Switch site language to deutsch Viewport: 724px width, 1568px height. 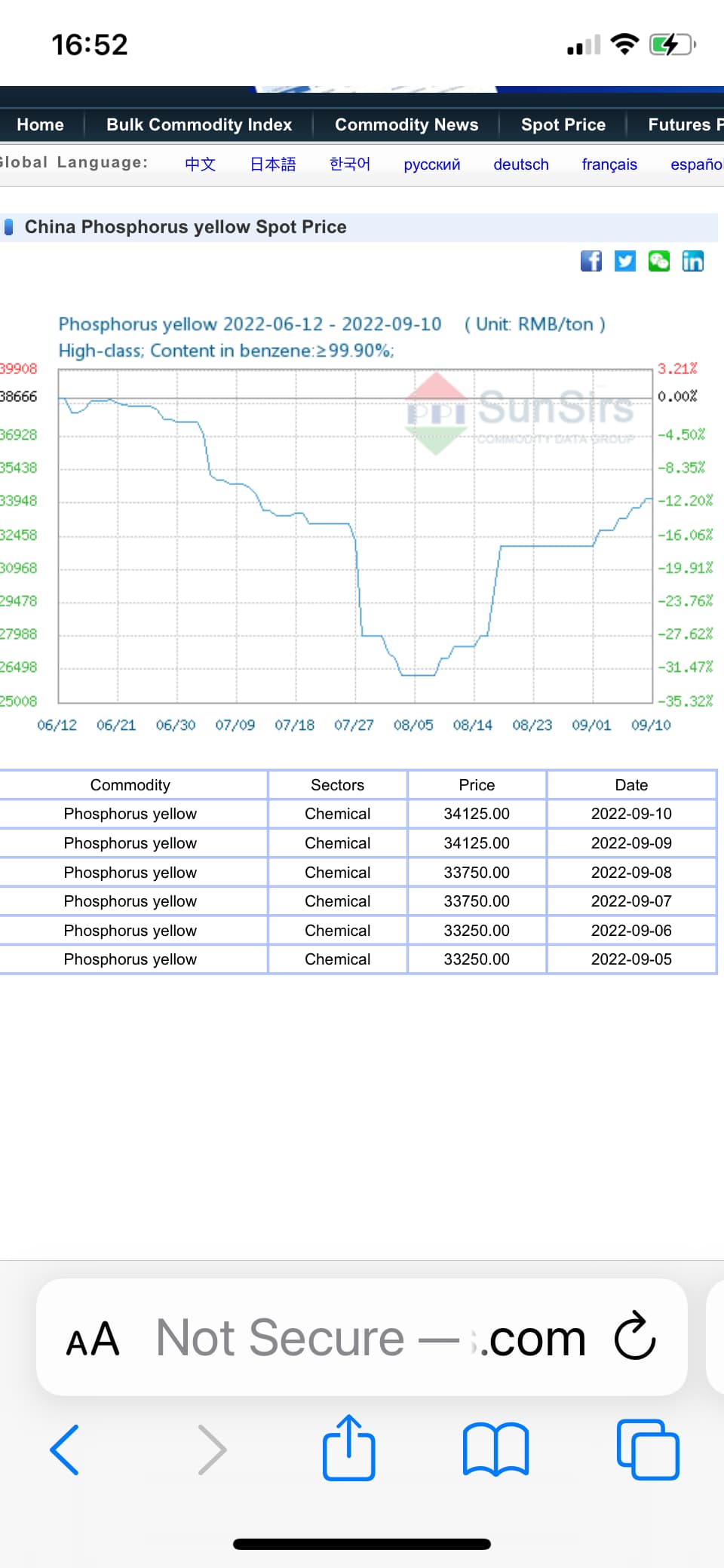tap(521, 164)
